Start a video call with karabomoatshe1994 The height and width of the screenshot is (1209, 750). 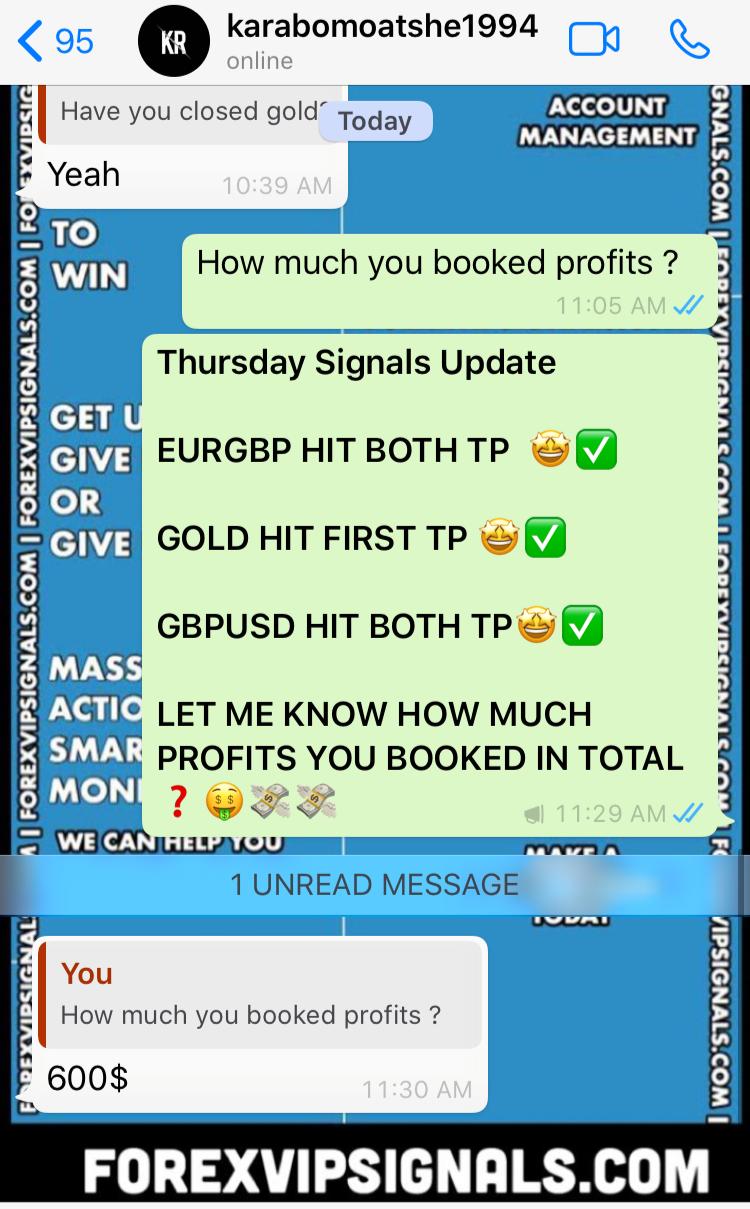click(x=594, y=41)
